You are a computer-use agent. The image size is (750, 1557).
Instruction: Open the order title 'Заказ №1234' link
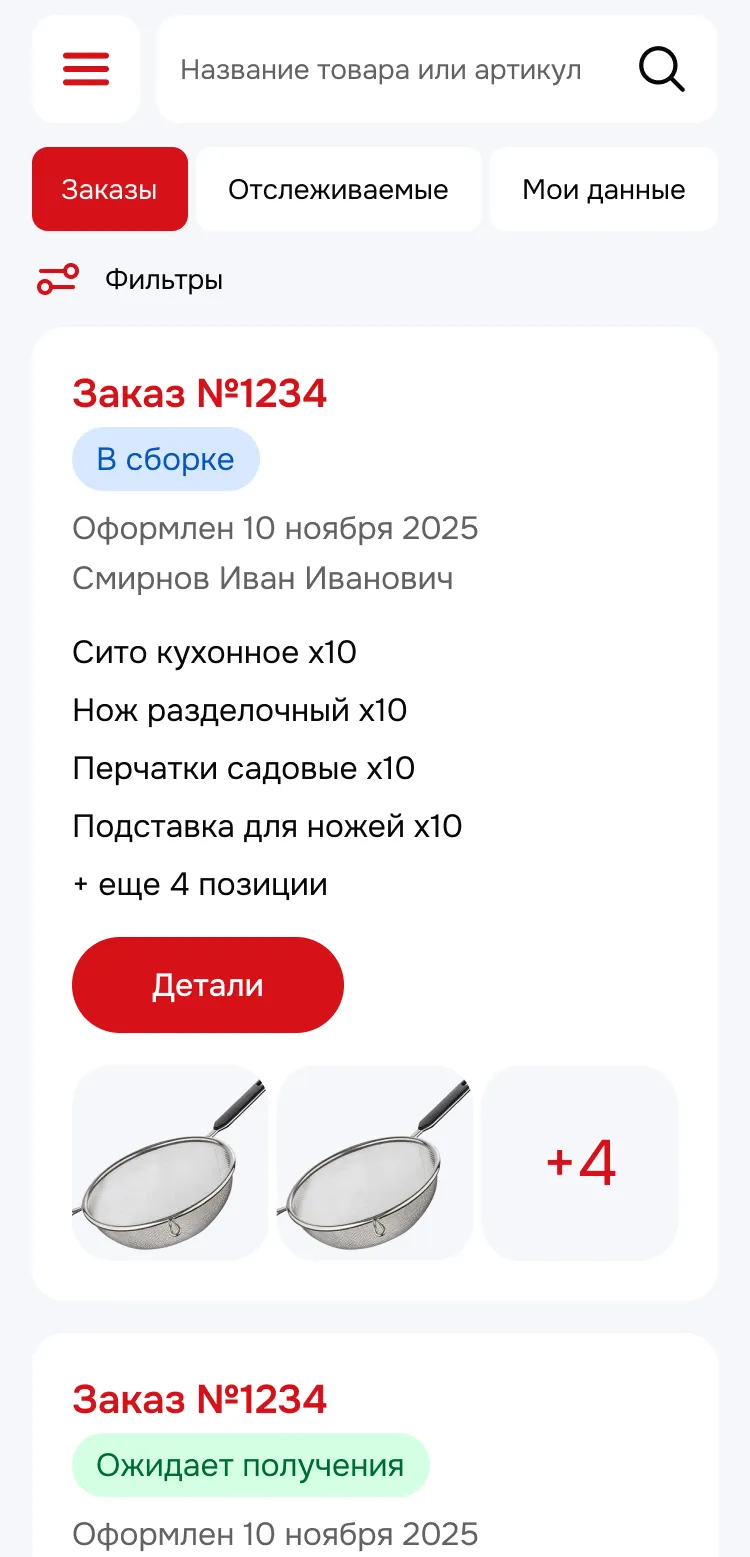(198, 393)
